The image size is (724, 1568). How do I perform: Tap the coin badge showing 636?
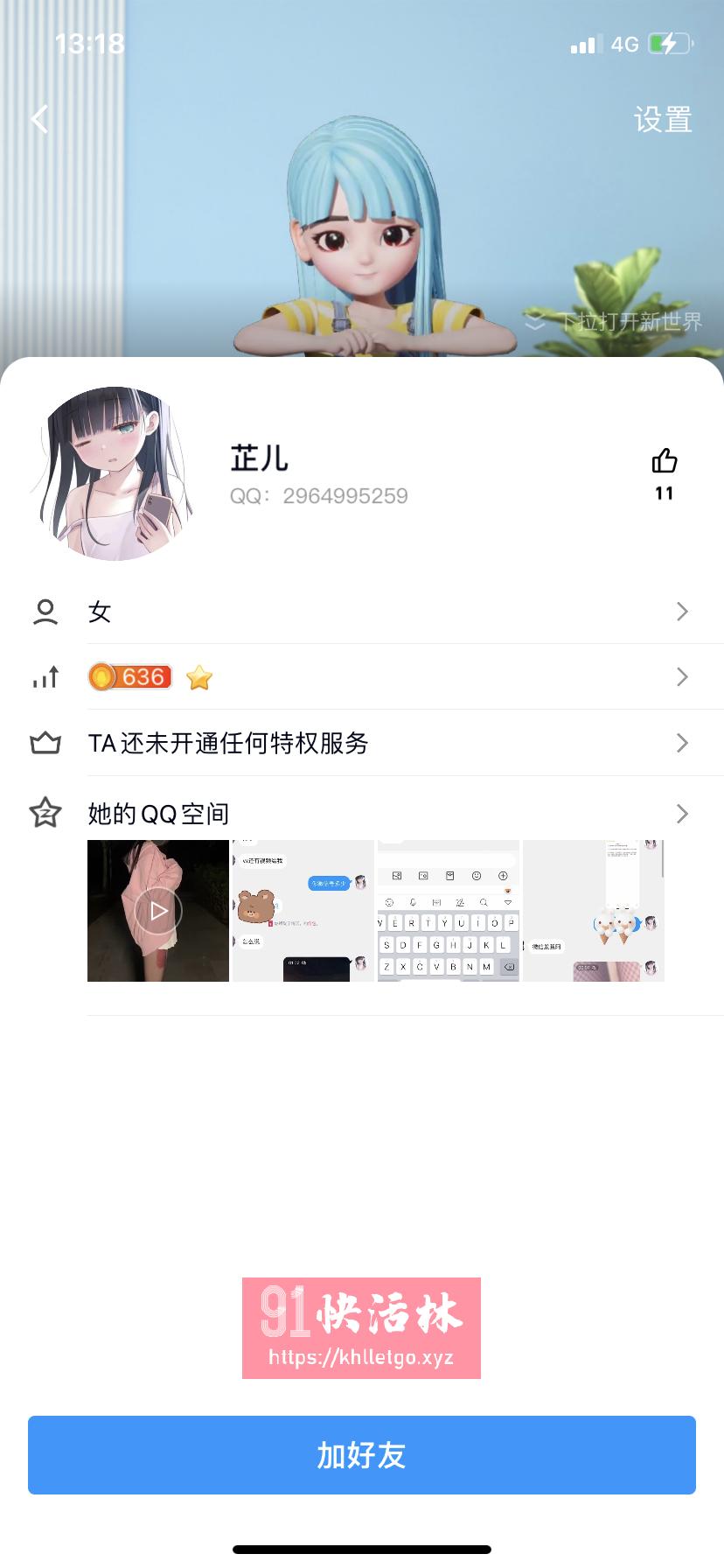pos(129,676)
